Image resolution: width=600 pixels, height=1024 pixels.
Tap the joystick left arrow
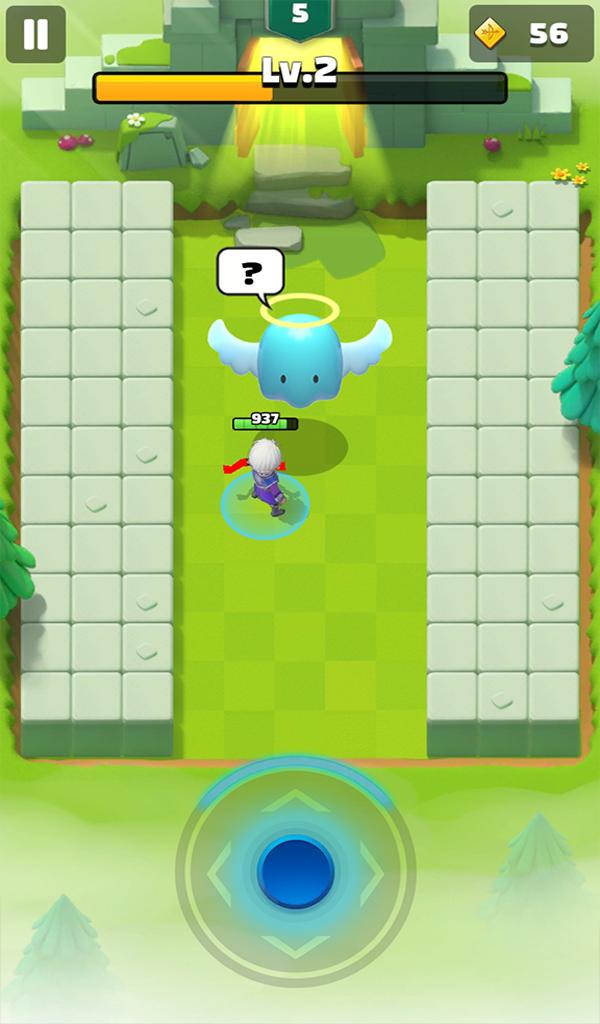click(x=221, y=873)
